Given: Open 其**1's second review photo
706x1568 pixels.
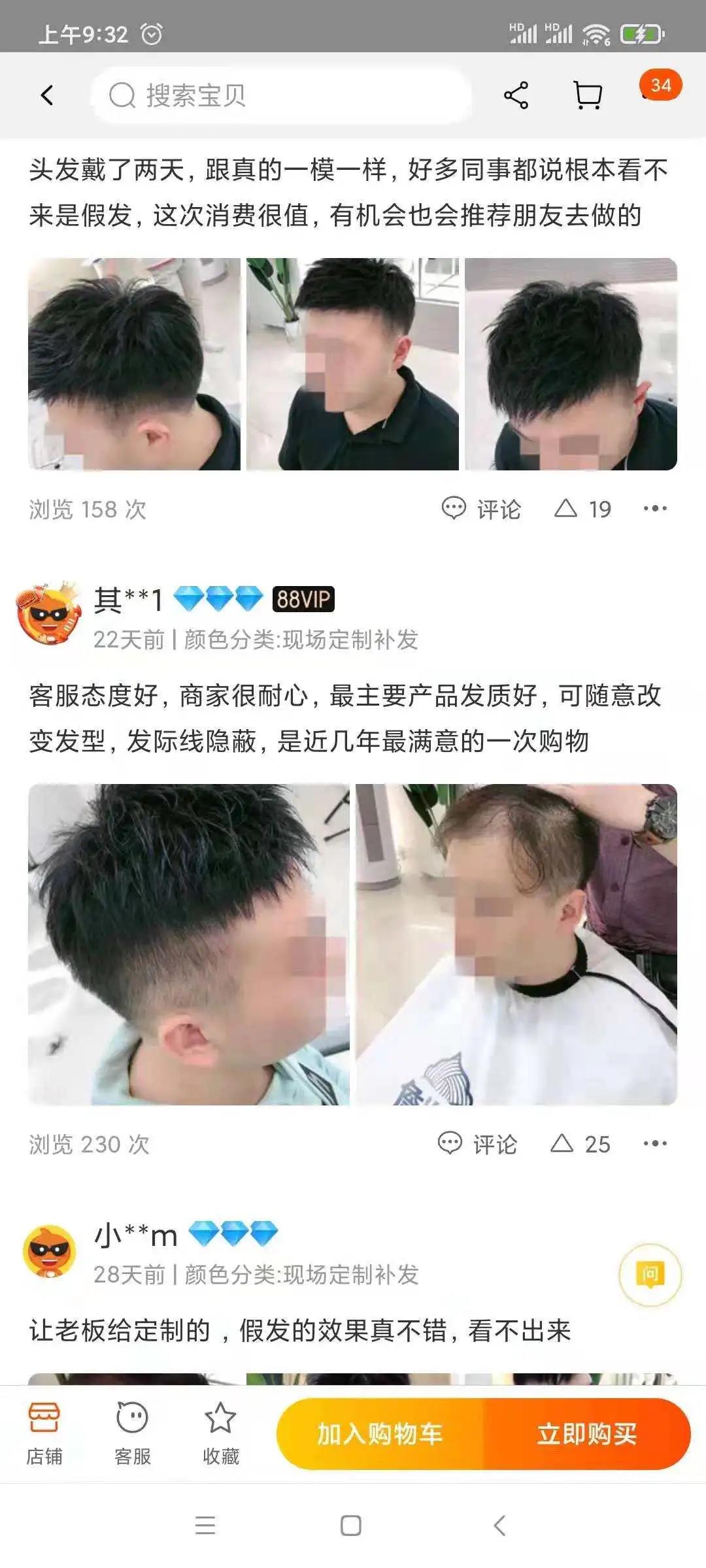Looking at the screenshot, I should [516, 944].
